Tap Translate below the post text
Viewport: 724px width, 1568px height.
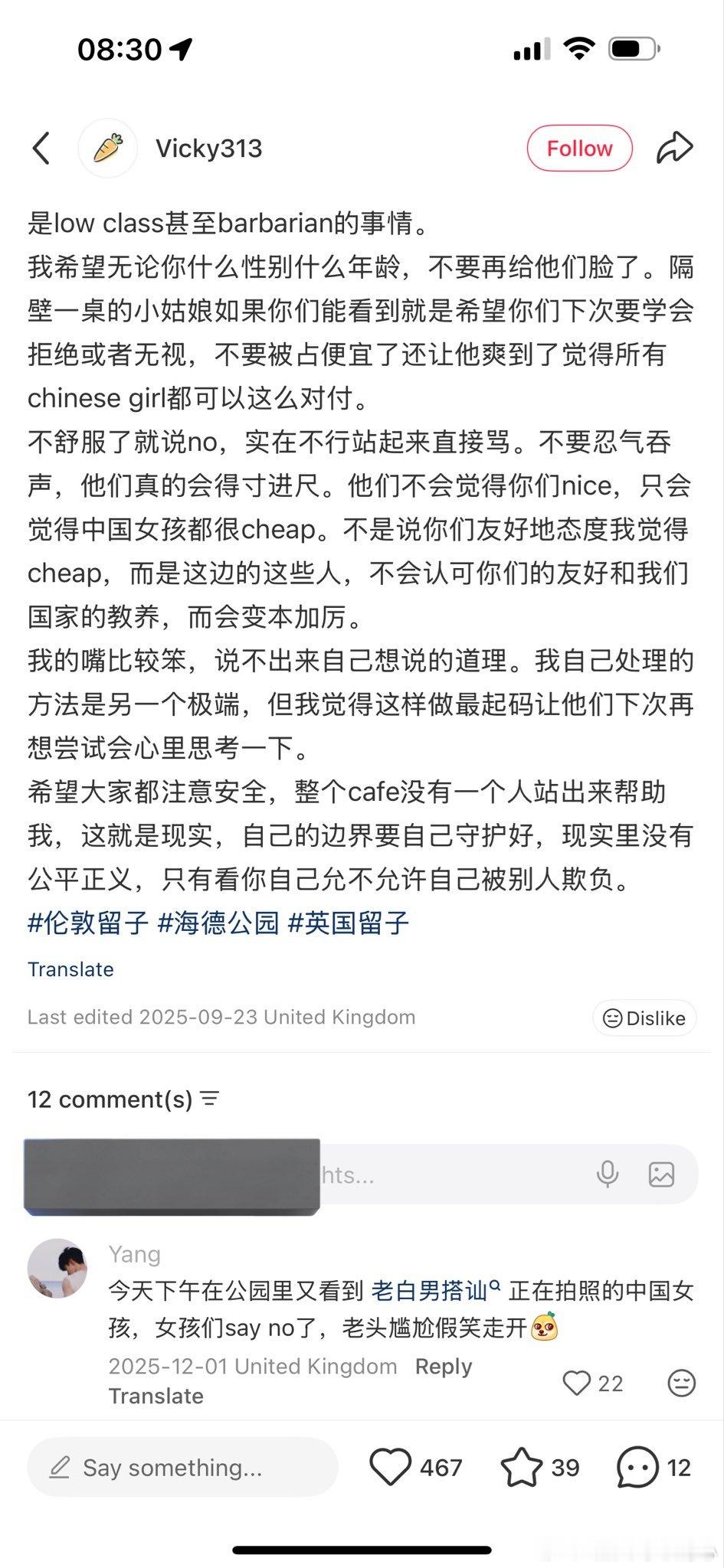(x=70, y=969)
